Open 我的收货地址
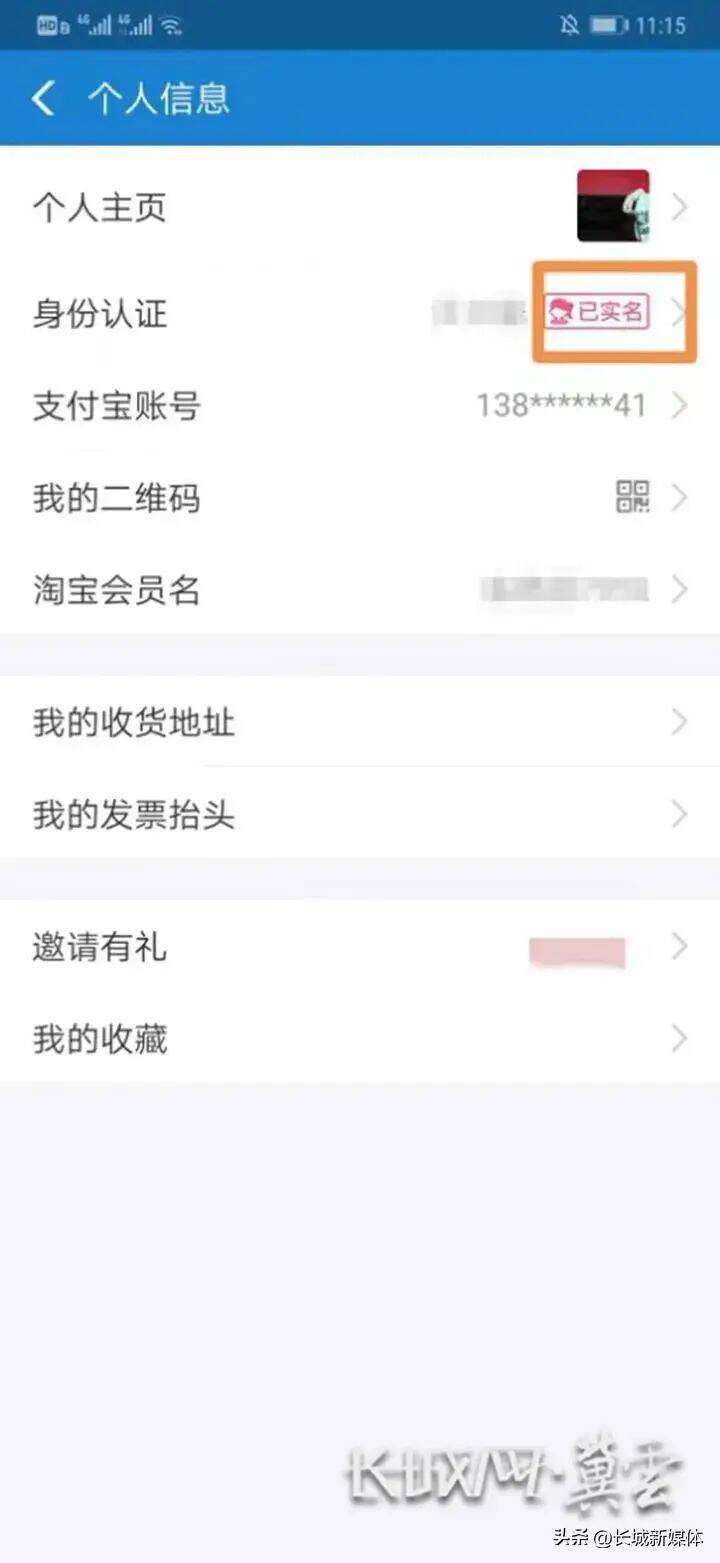Viewport: 720px width, 1563px height. [360, 722]
